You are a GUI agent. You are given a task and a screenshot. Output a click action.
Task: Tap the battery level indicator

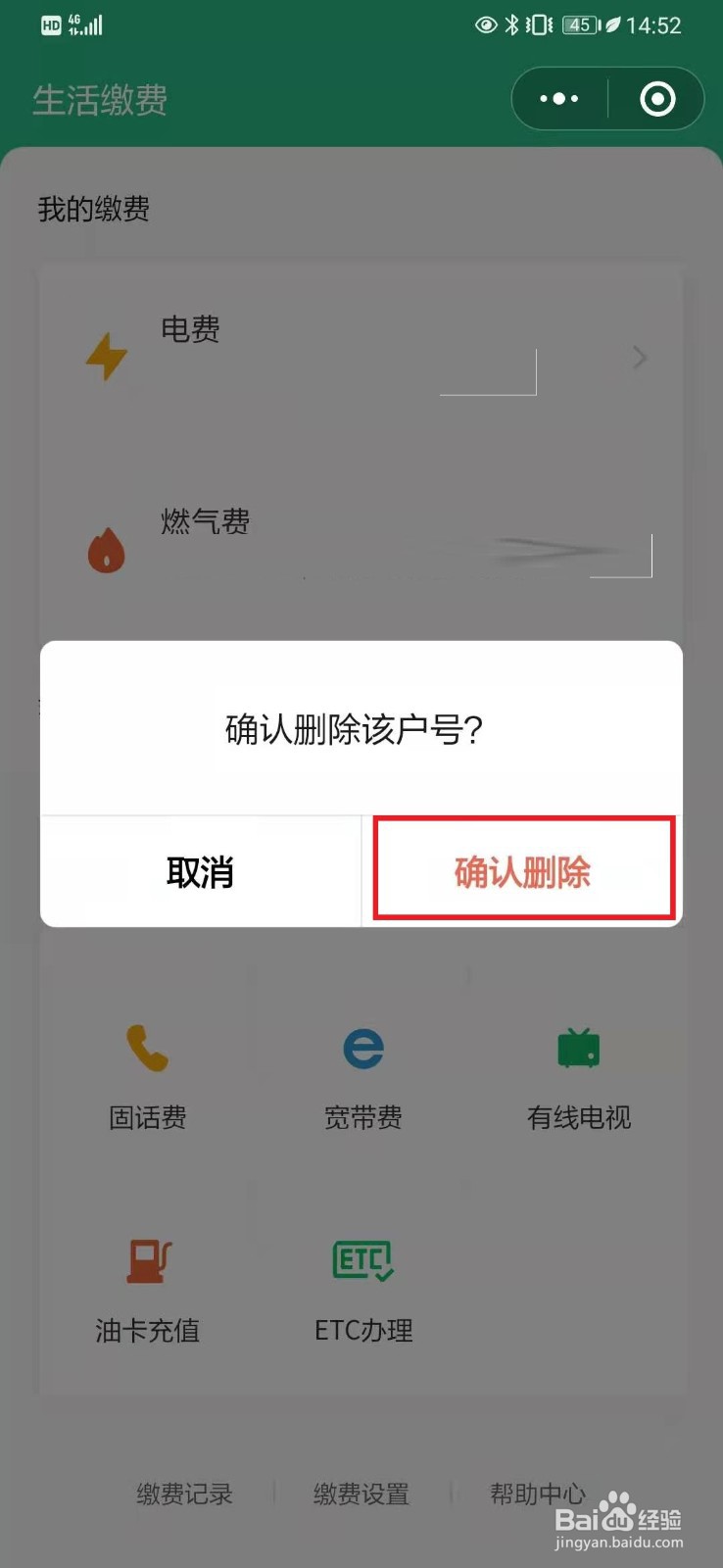580,24
